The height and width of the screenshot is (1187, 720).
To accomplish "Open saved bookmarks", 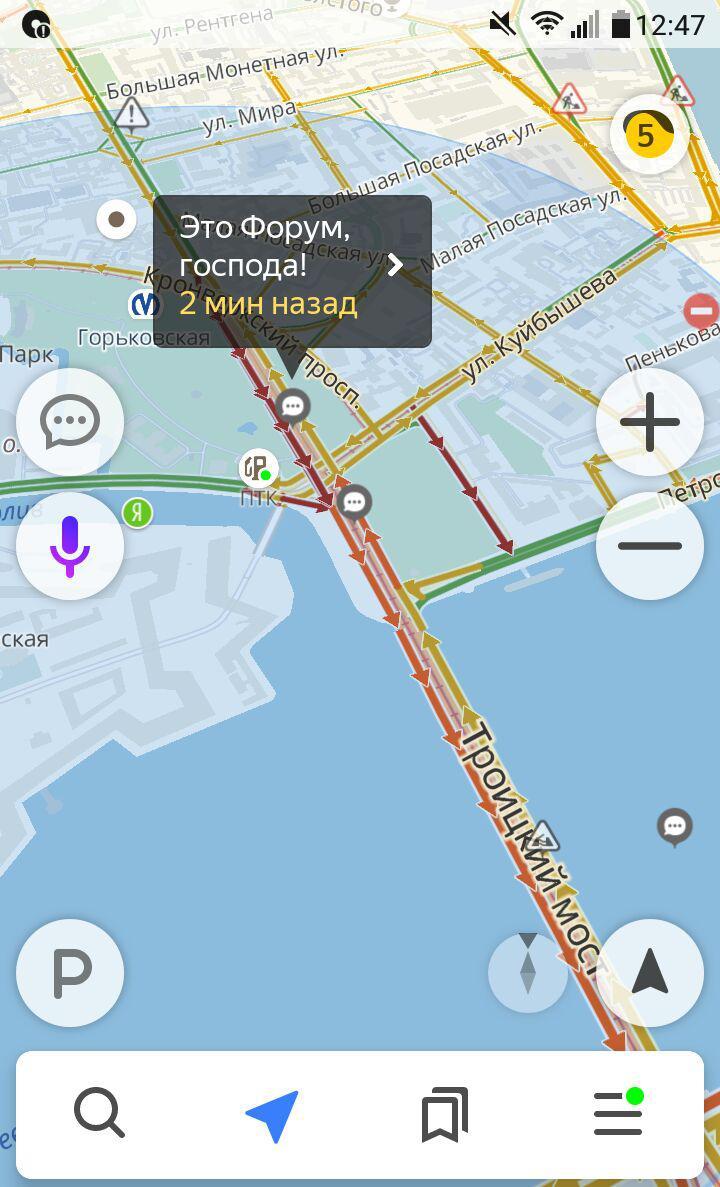I will [445, 1114].
